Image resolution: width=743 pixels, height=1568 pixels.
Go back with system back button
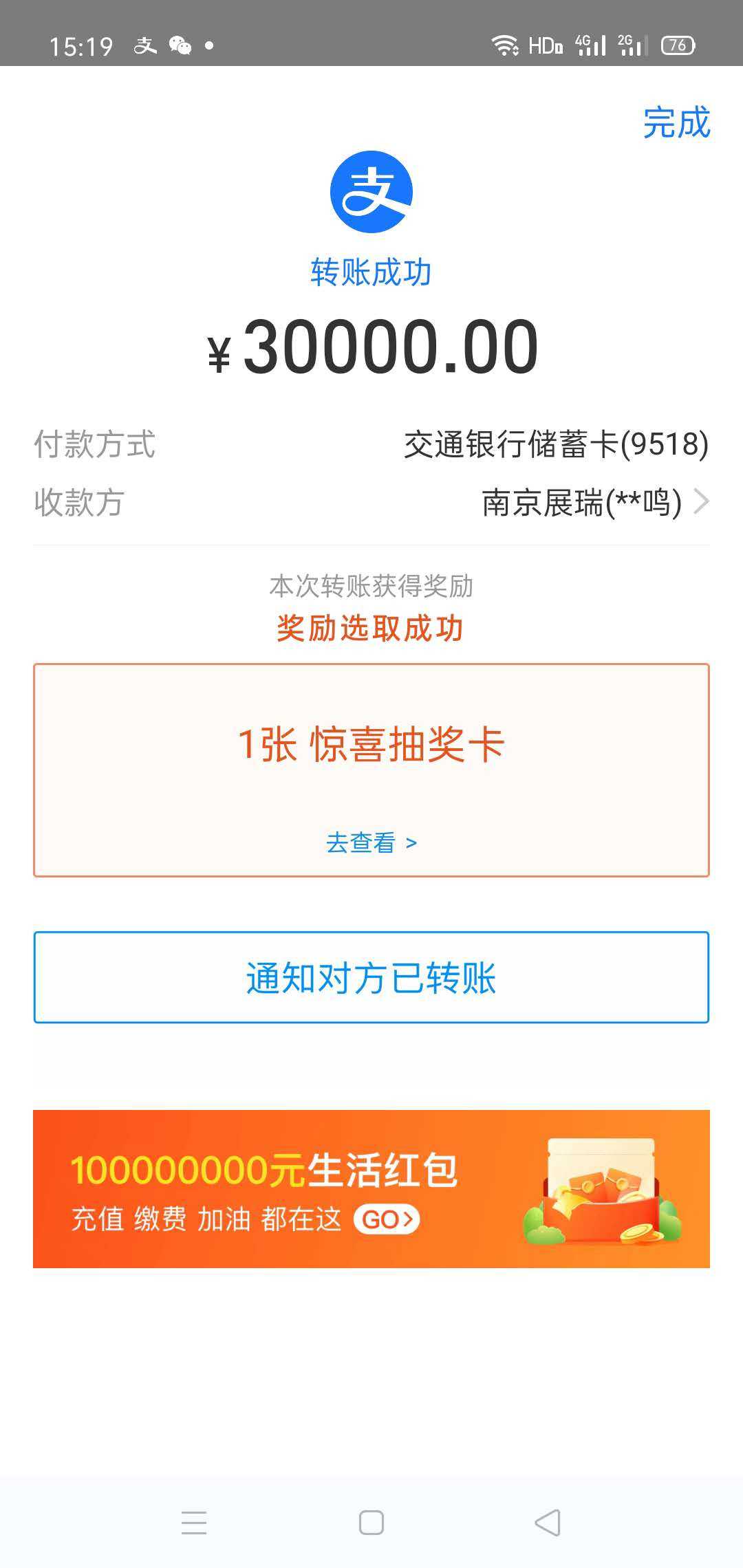[548, 1523]
